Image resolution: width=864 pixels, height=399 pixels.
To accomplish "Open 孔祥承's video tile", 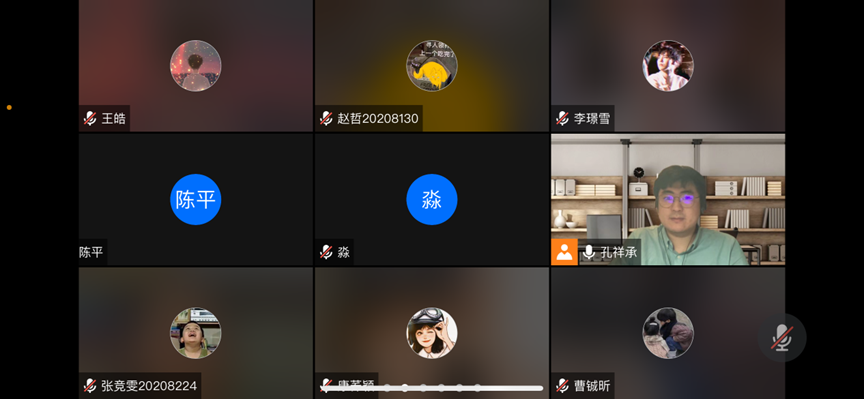I will pos(668,200).
